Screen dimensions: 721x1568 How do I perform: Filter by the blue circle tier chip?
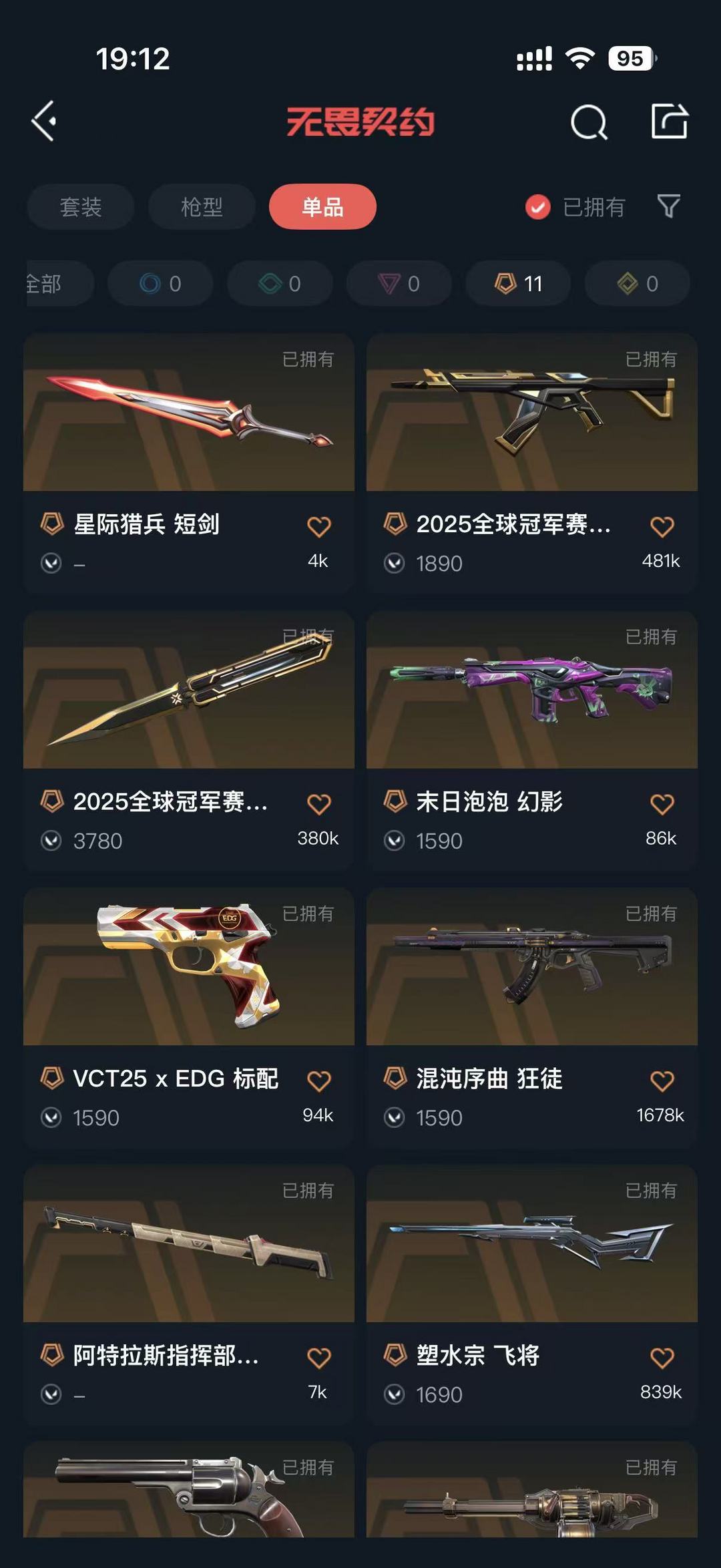pyautogui.click(x=160, y=284)
